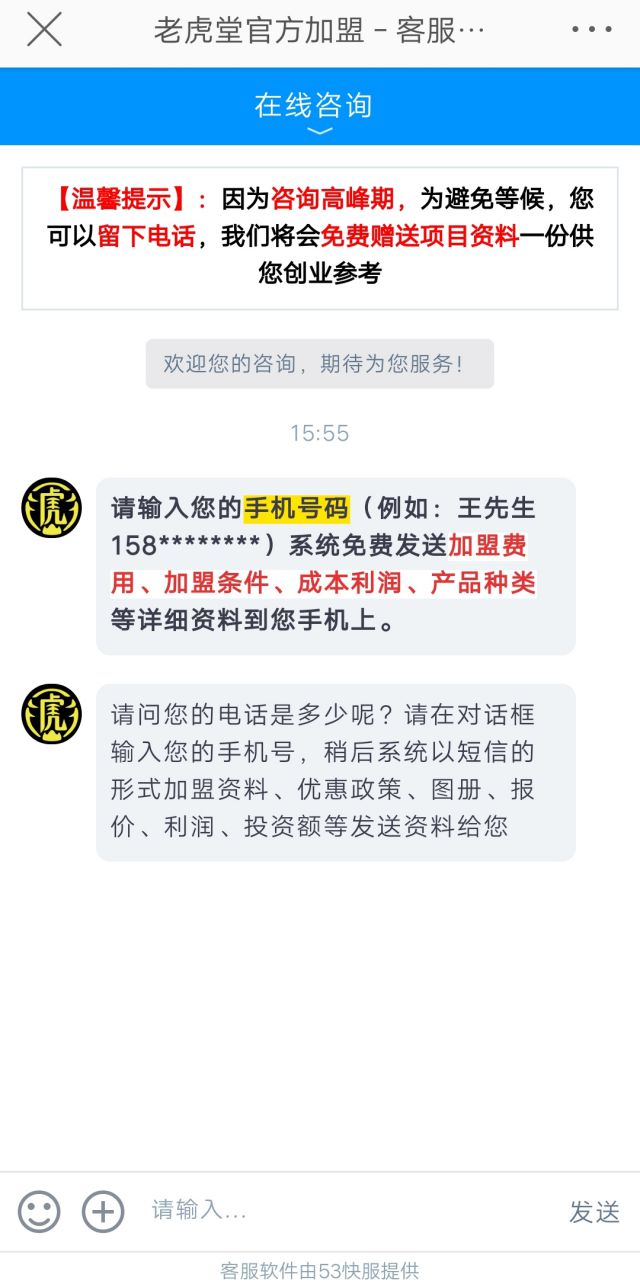Image resolution: width=640 pixels, height=1287 pixels.
Task: Tap the plus attachment icon
Action: tap(102, 1211)
